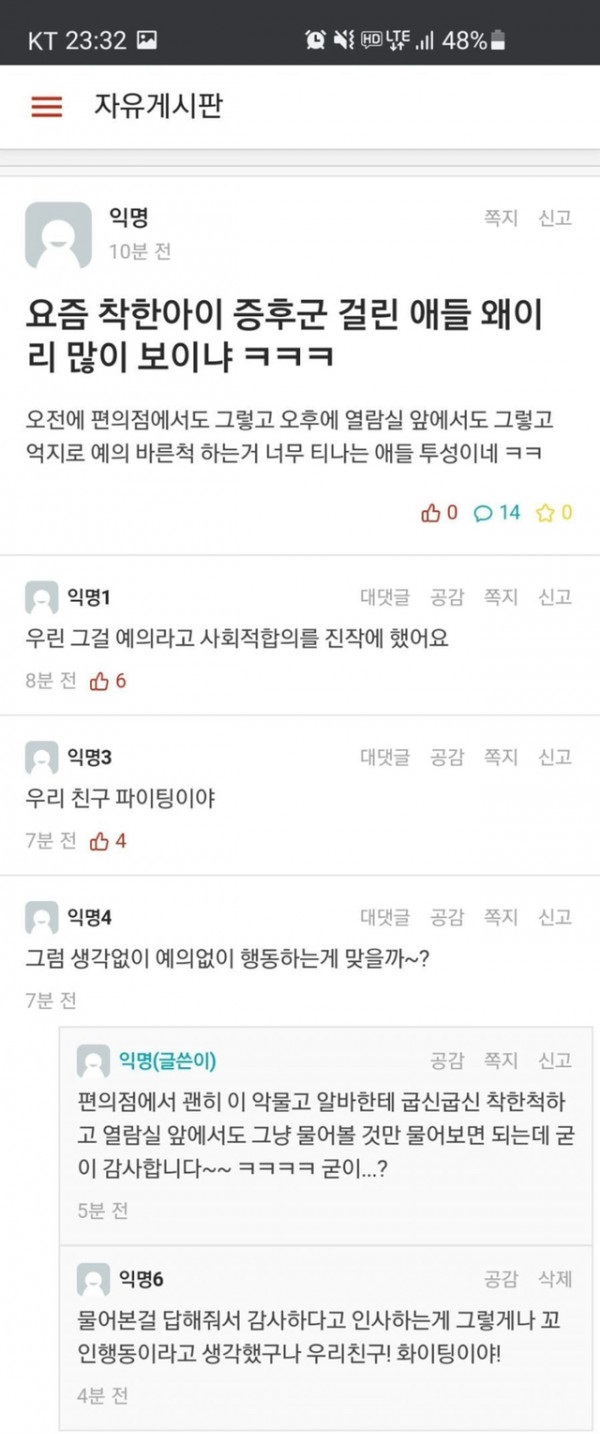The height and width of the screenshot is (1434, 600).
Task: Open the hamburger drawer menu
Action: point(46,107)
